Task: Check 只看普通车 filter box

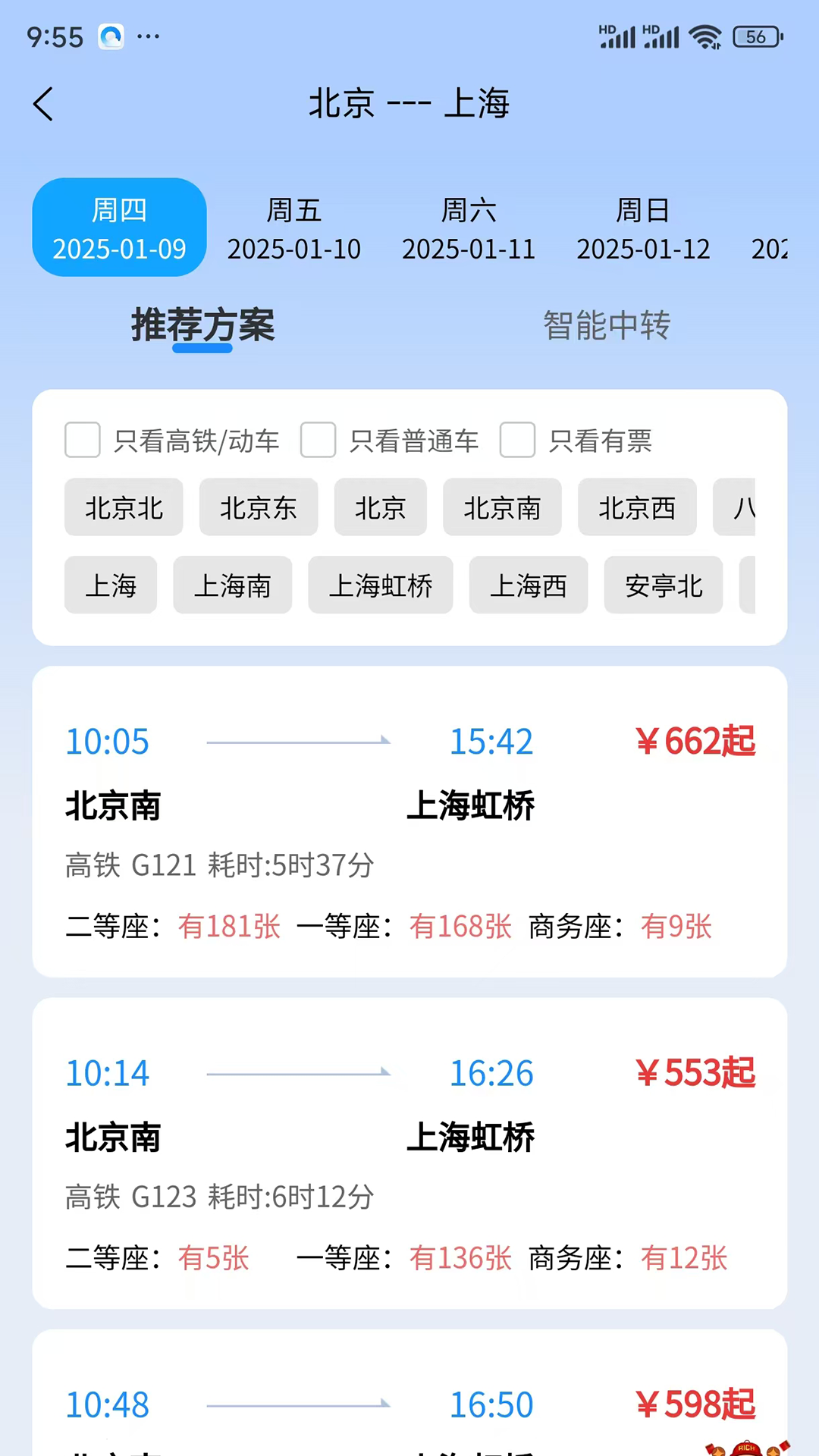Action: pyautogui.click(x=318, y=441)
